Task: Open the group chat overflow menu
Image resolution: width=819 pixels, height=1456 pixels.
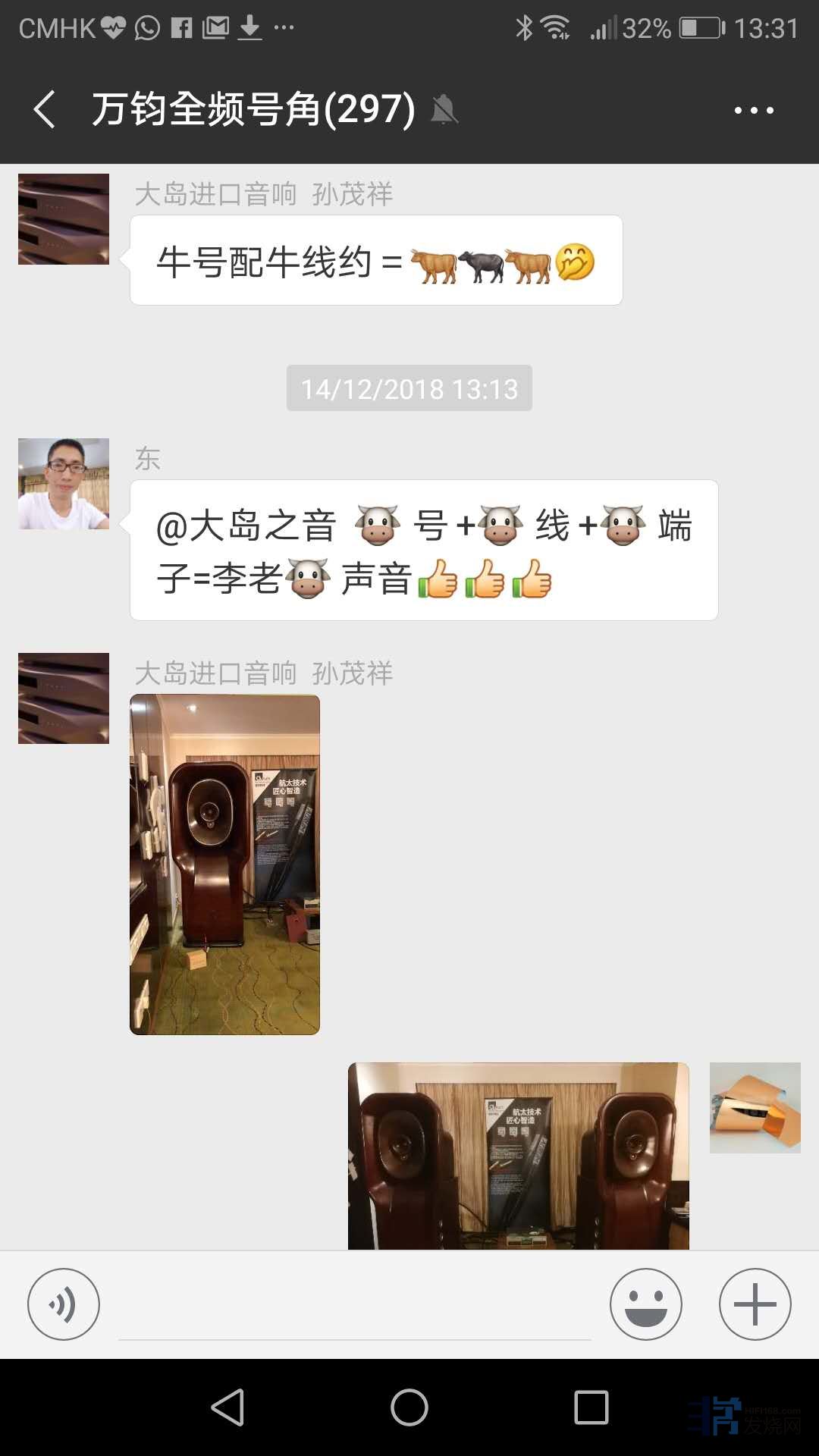Action: click(753, 111)
